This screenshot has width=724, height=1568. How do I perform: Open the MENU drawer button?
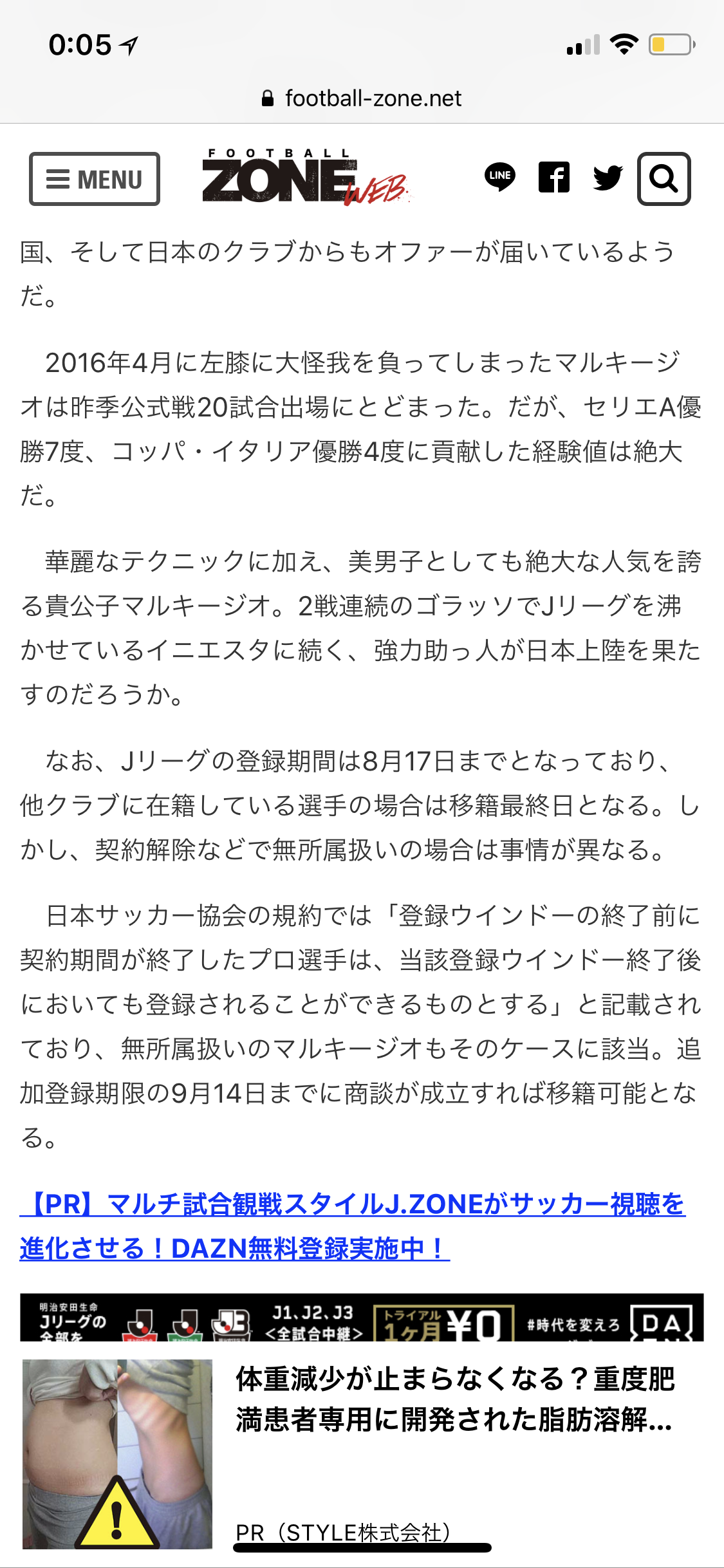click(x=95, y=179)
